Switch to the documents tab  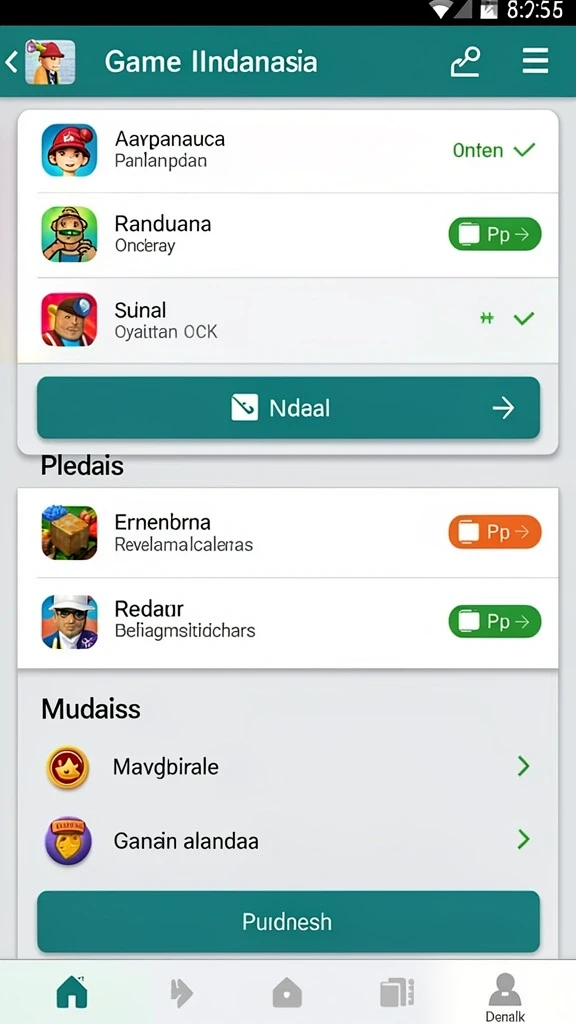tap(396, 993)
